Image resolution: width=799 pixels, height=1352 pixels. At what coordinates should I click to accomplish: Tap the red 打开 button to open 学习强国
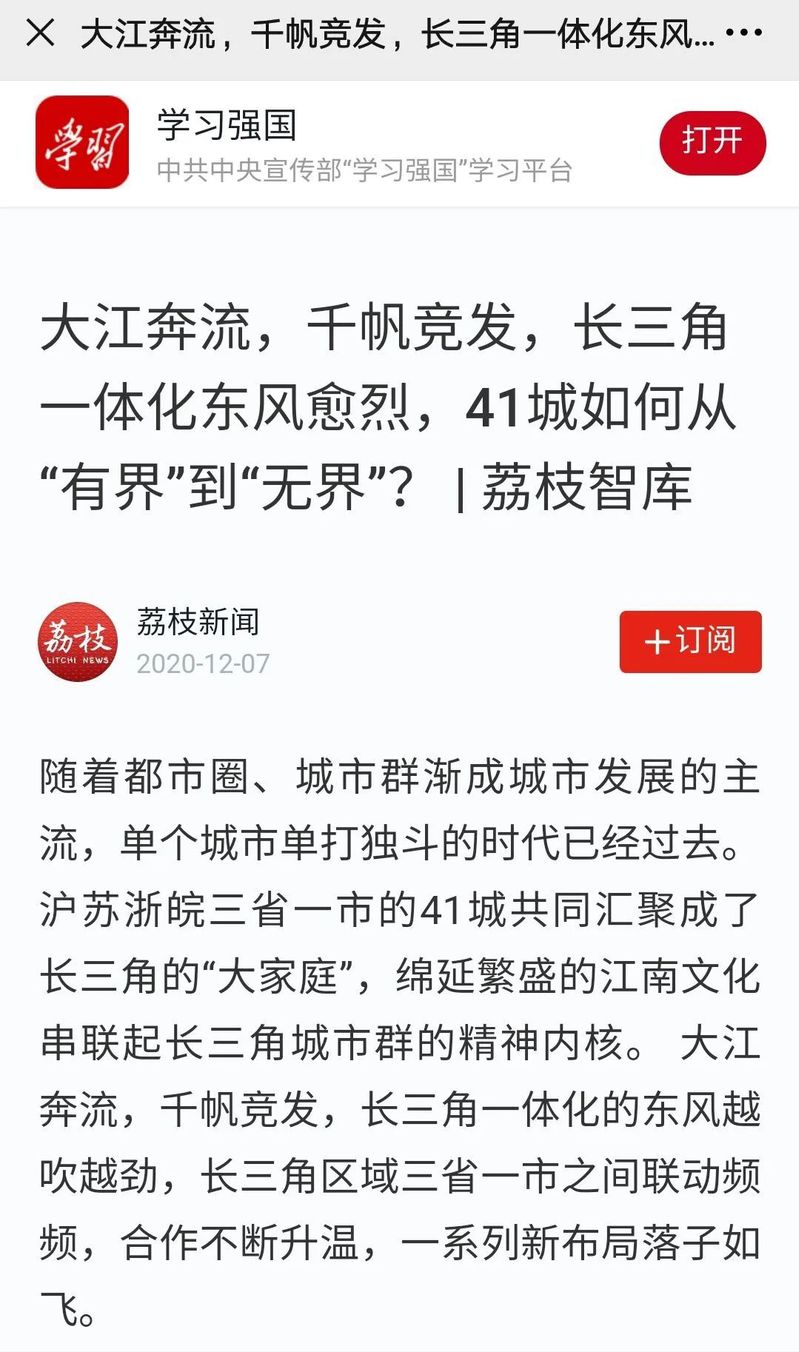point(712,142)
